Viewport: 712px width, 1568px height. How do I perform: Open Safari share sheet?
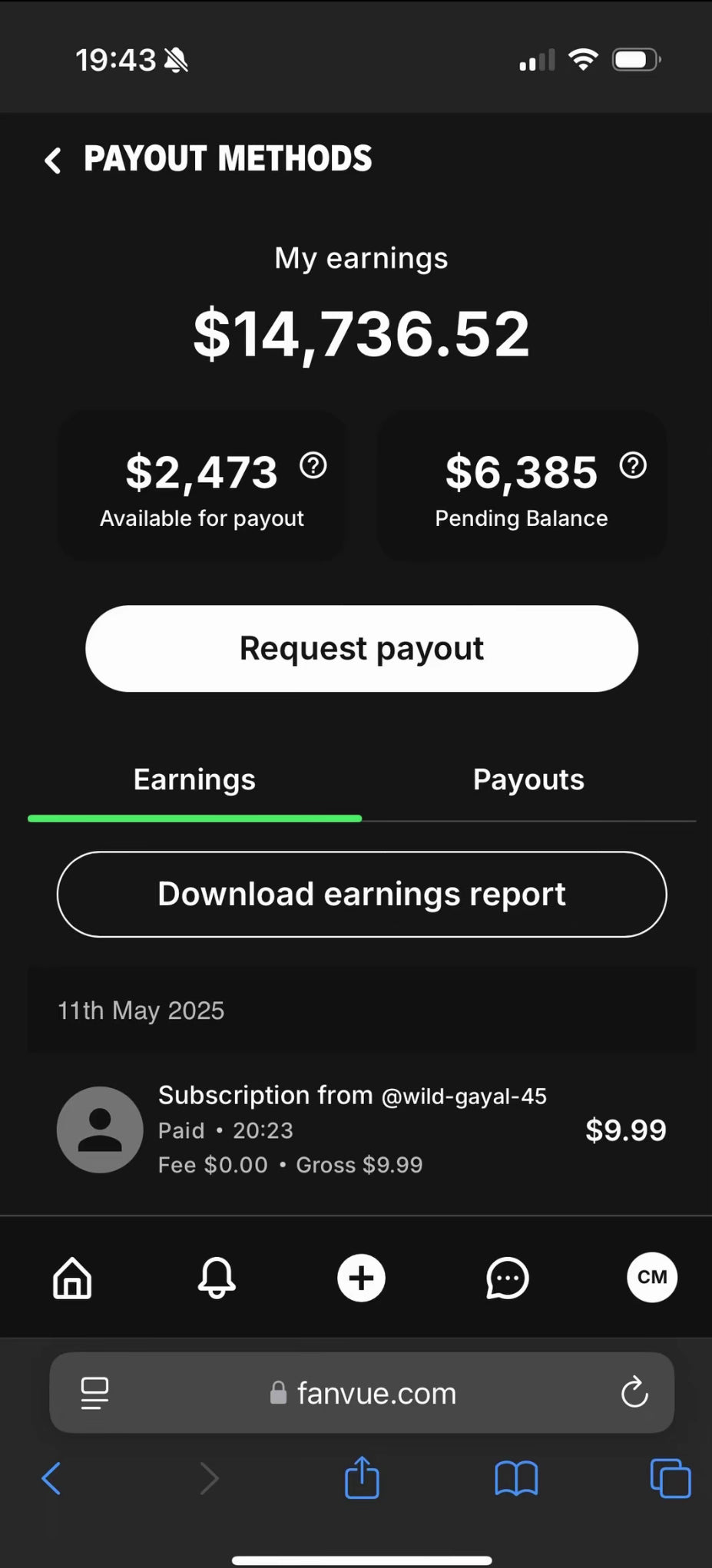pos(362,1478)
